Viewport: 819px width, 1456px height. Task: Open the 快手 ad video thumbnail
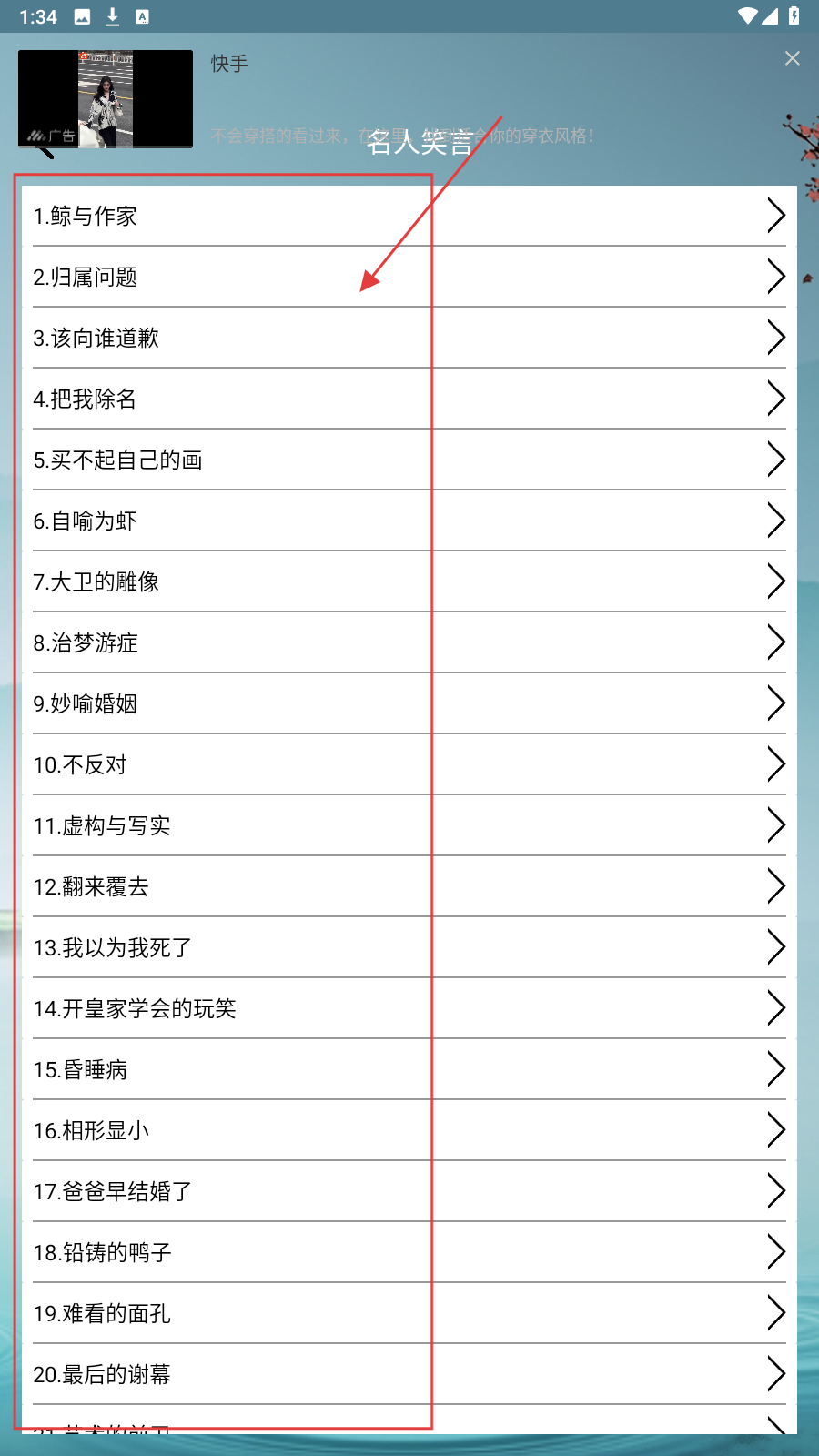106,98
